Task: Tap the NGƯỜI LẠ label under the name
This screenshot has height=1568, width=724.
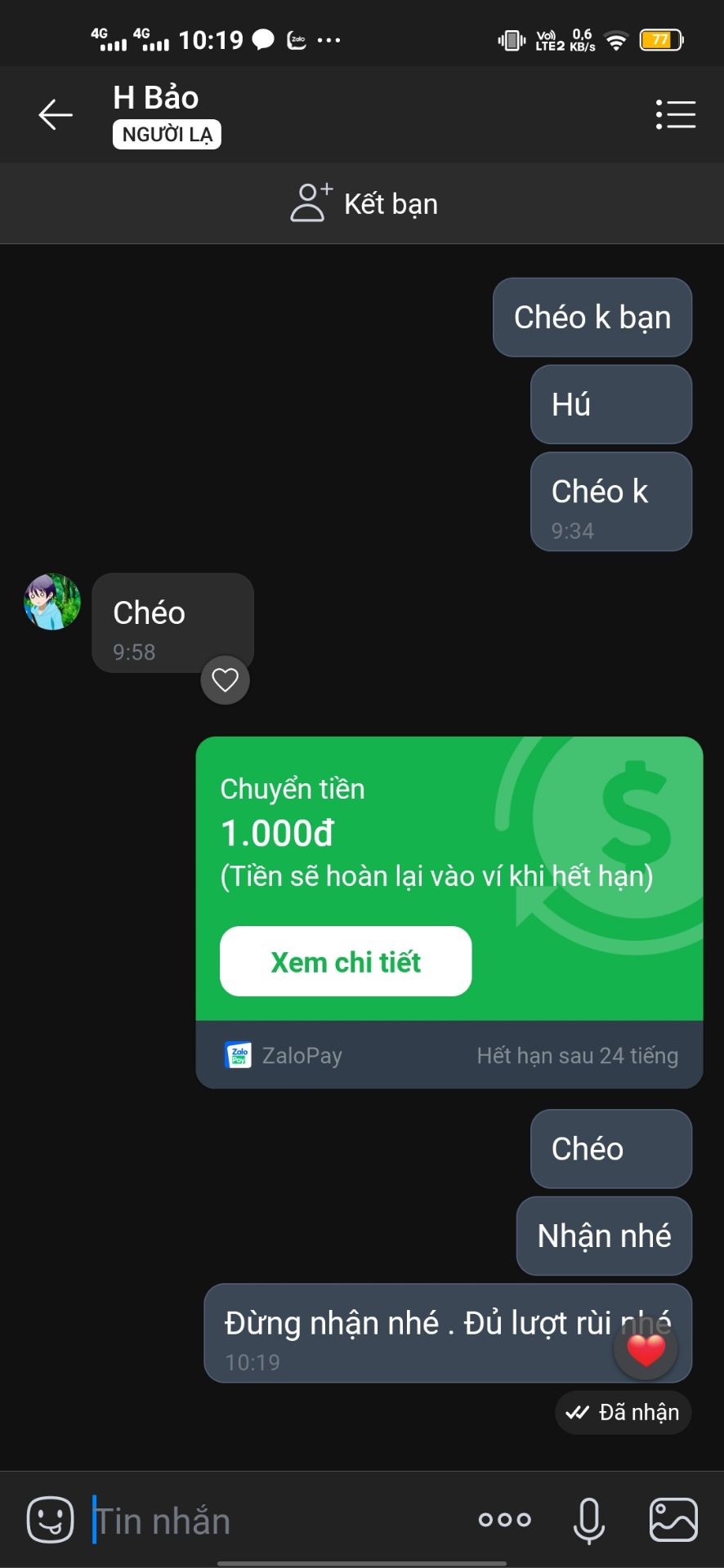Action: tap(166, 134)
